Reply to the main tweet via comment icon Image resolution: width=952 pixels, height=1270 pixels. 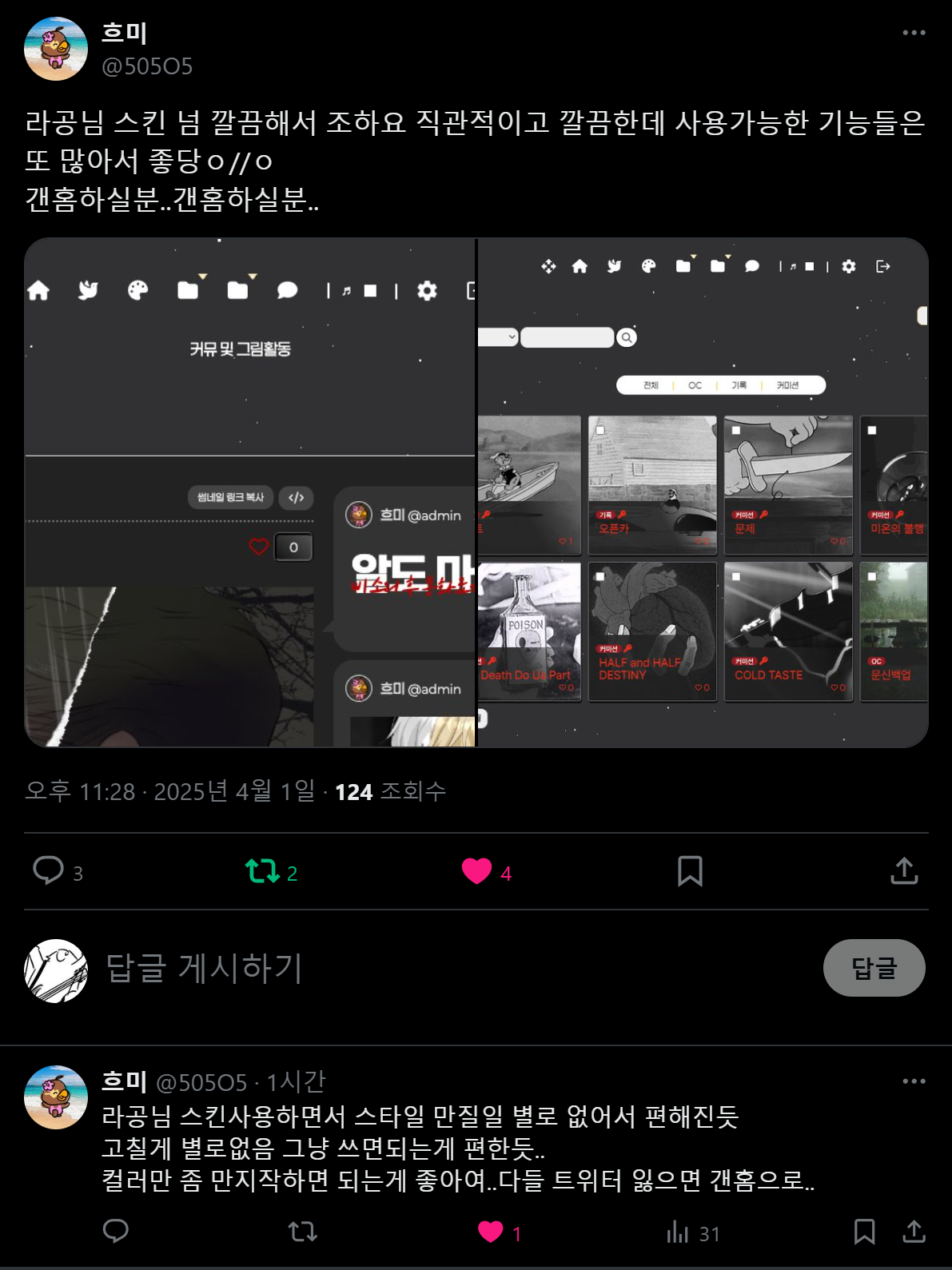[x=48, y=870]
